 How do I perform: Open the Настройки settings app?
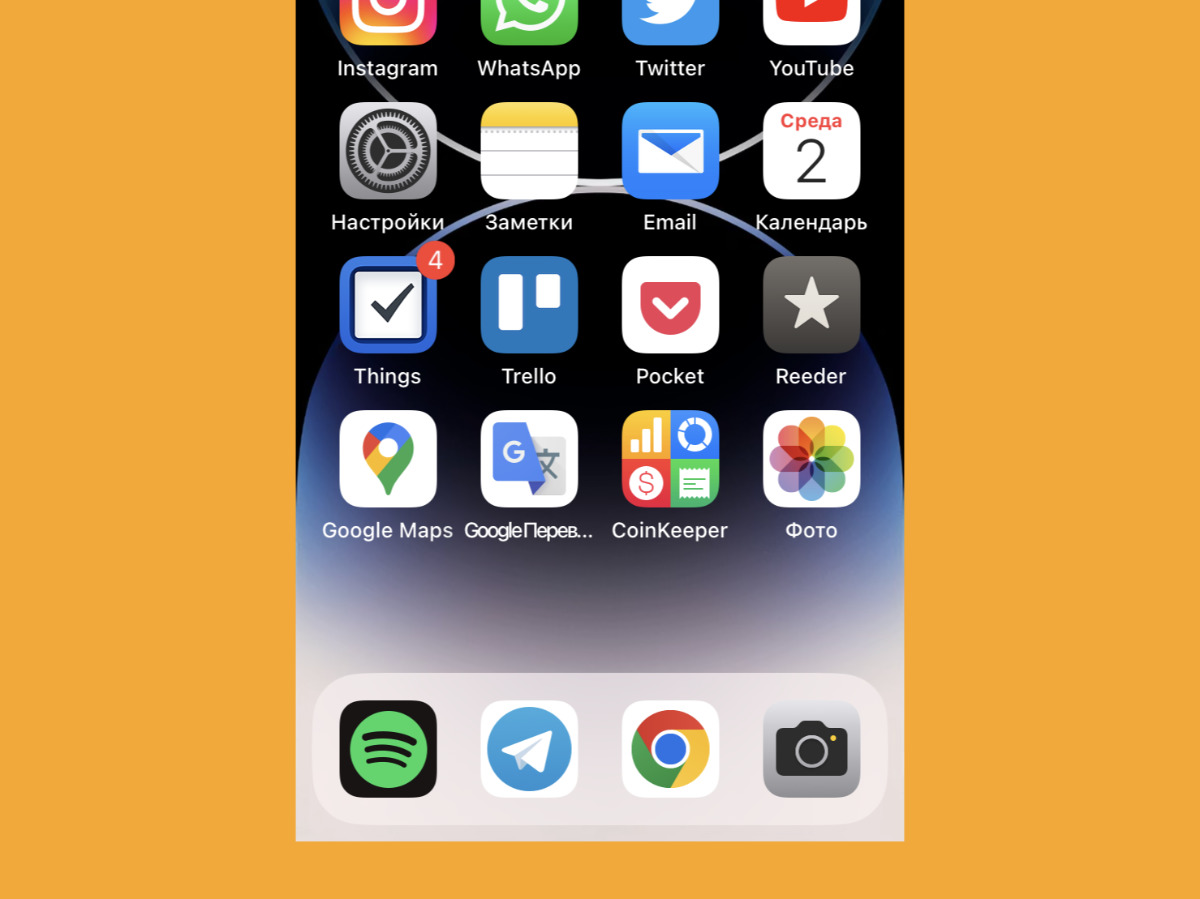(388, 151)
